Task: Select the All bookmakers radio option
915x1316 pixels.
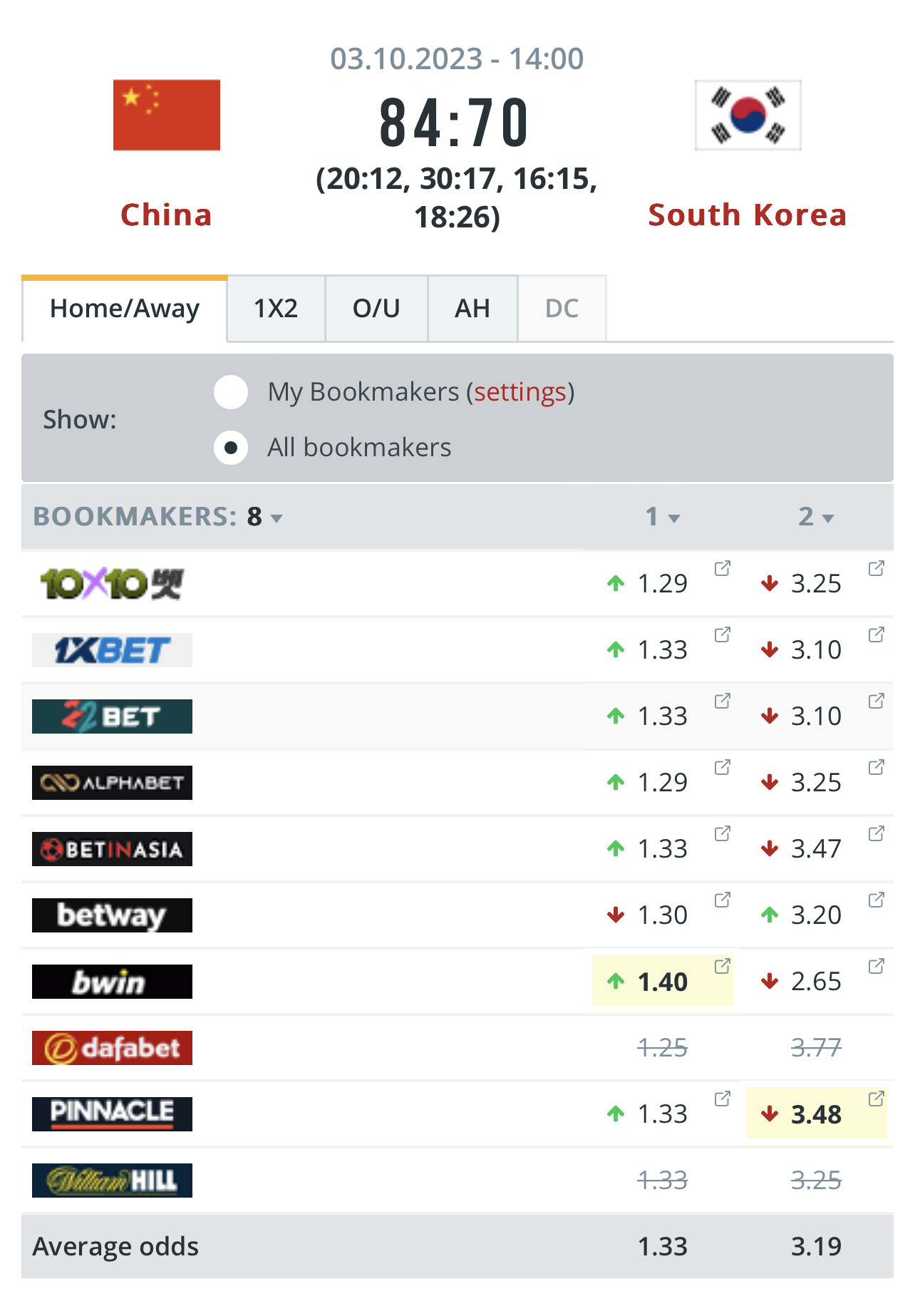Action: point(231,448)
